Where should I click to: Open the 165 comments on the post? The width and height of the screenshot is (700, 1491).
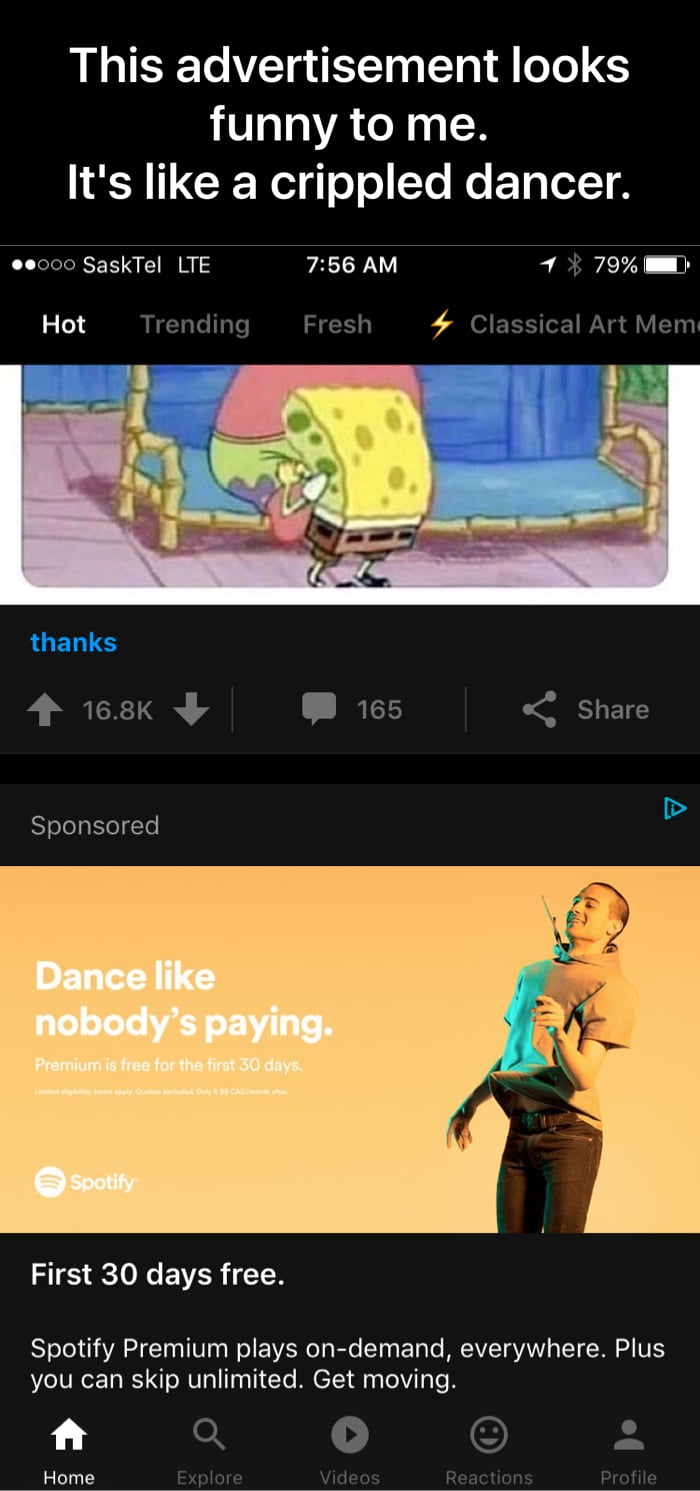click(x=352, y=709)
